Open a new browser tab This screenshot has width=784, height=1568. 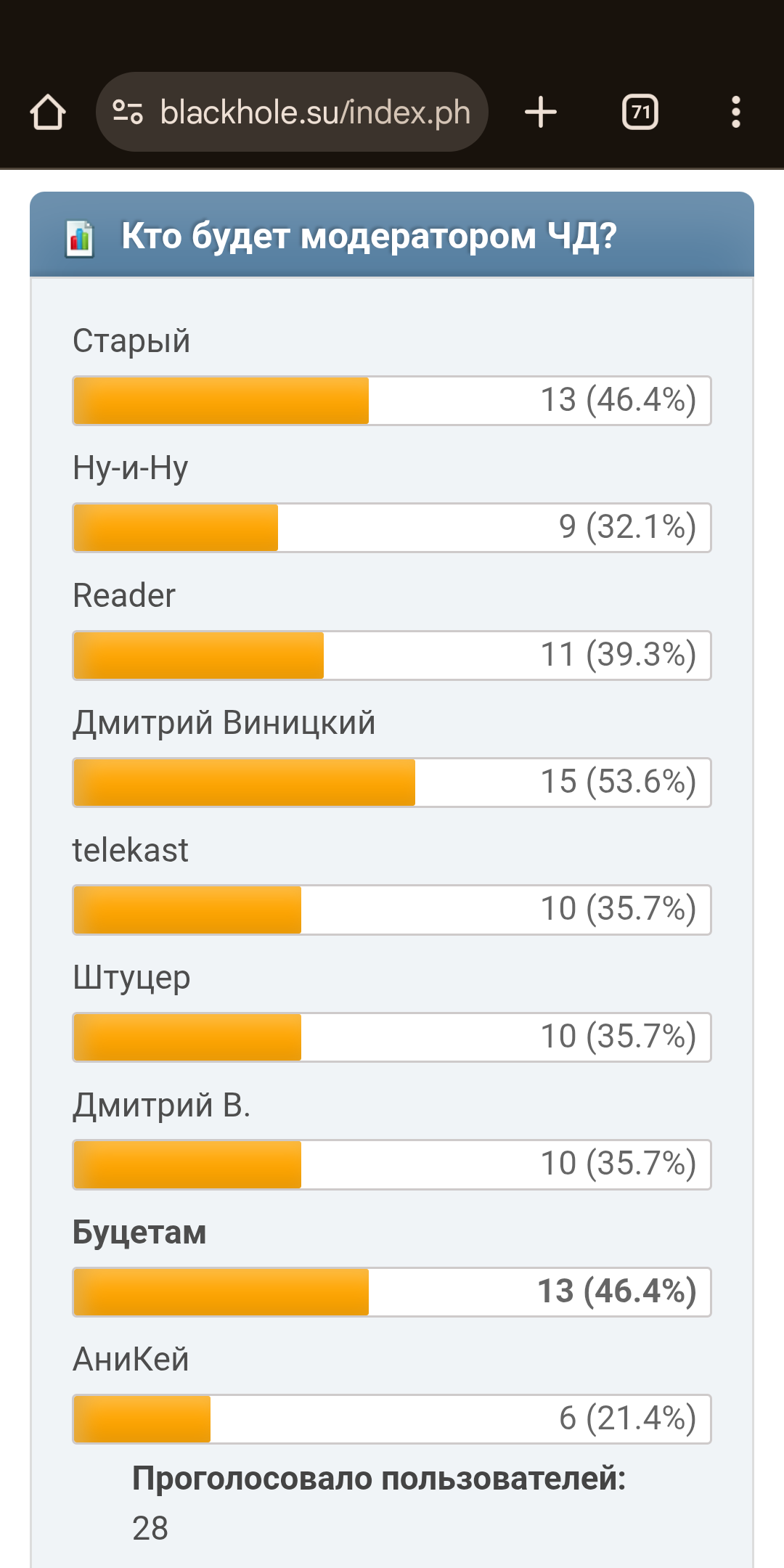(x=540, y=113)
